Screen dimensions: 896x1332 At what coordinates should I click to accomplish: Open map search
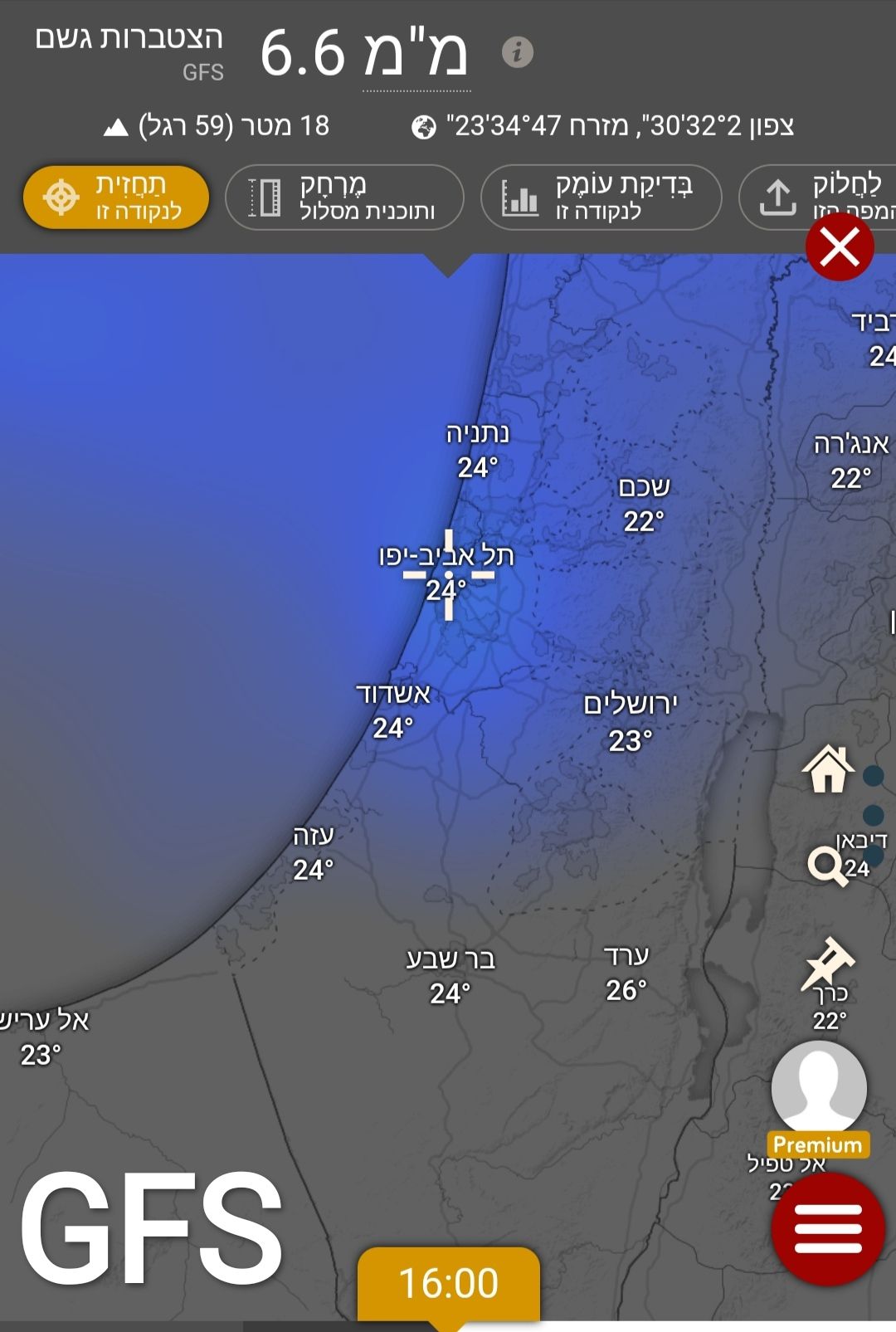click(827, 866)
